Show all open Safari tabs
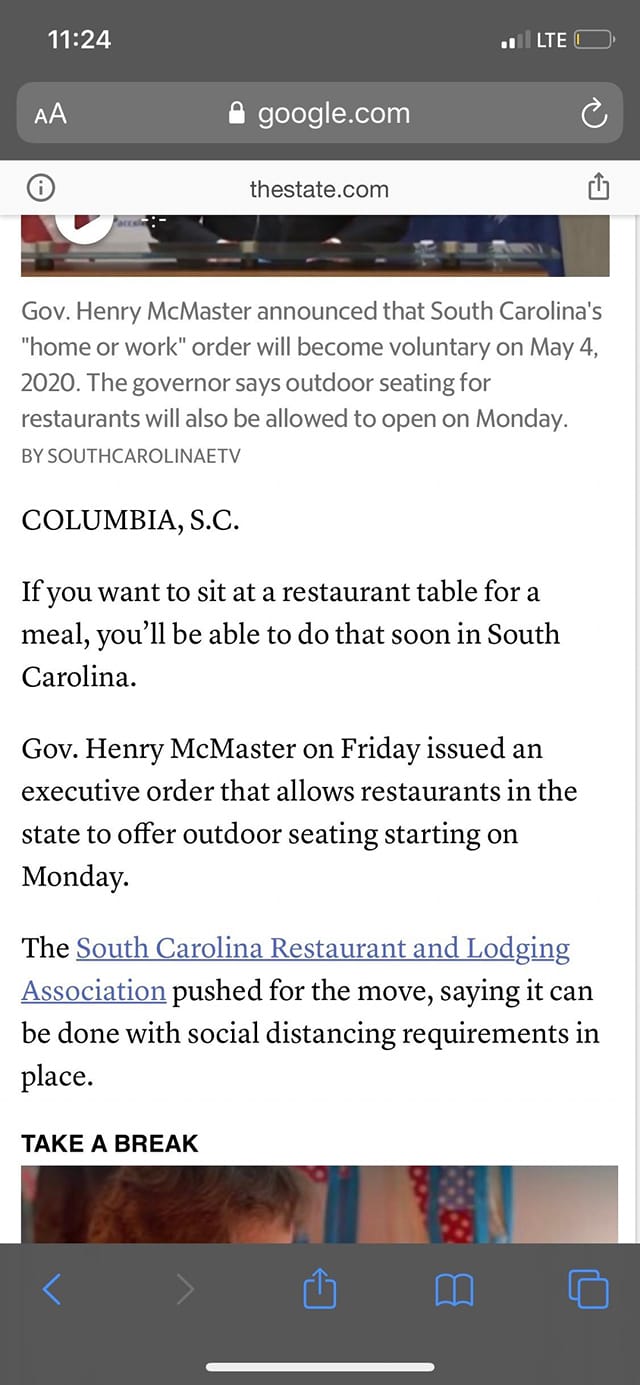The height and width of the screenshot is (1385, 640). click(x=588, y=1290)
